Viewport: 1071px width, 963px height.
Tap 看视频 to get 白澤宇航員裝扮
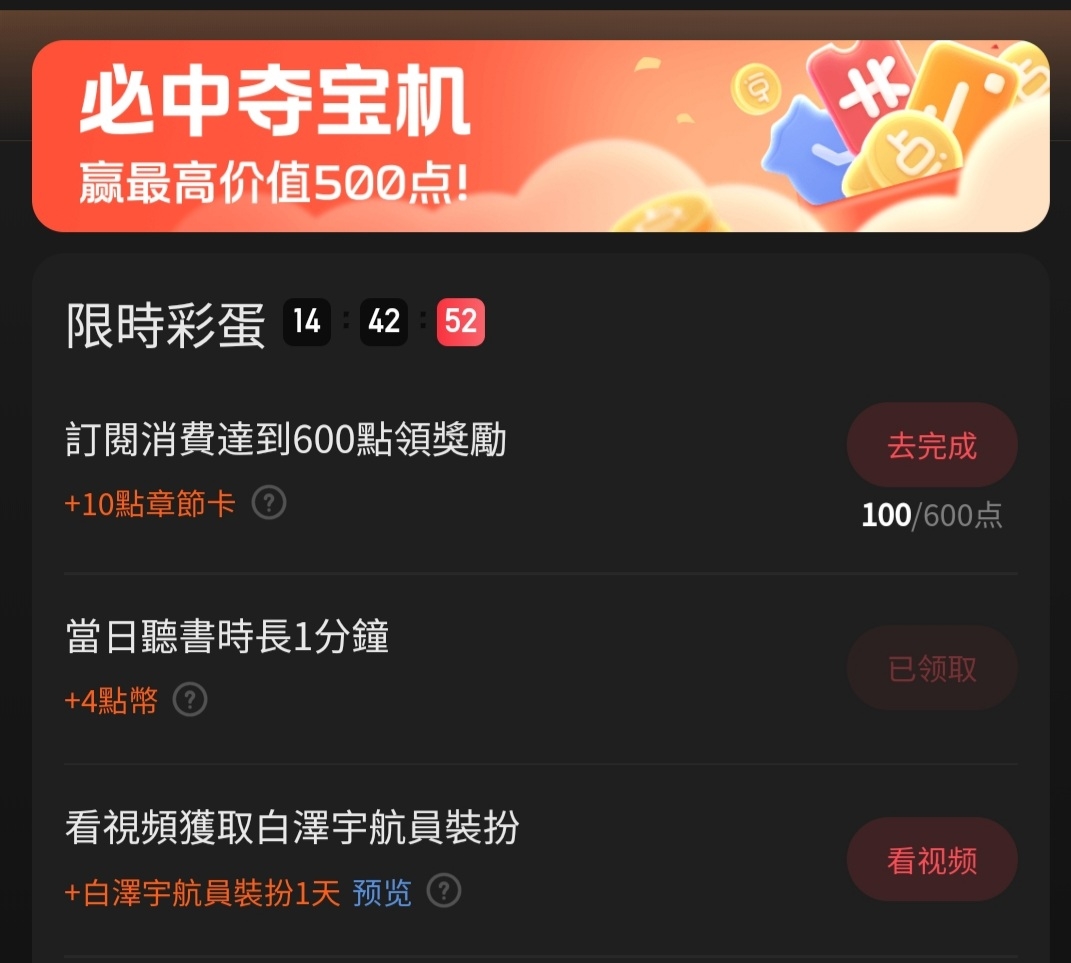click(932, 860)
